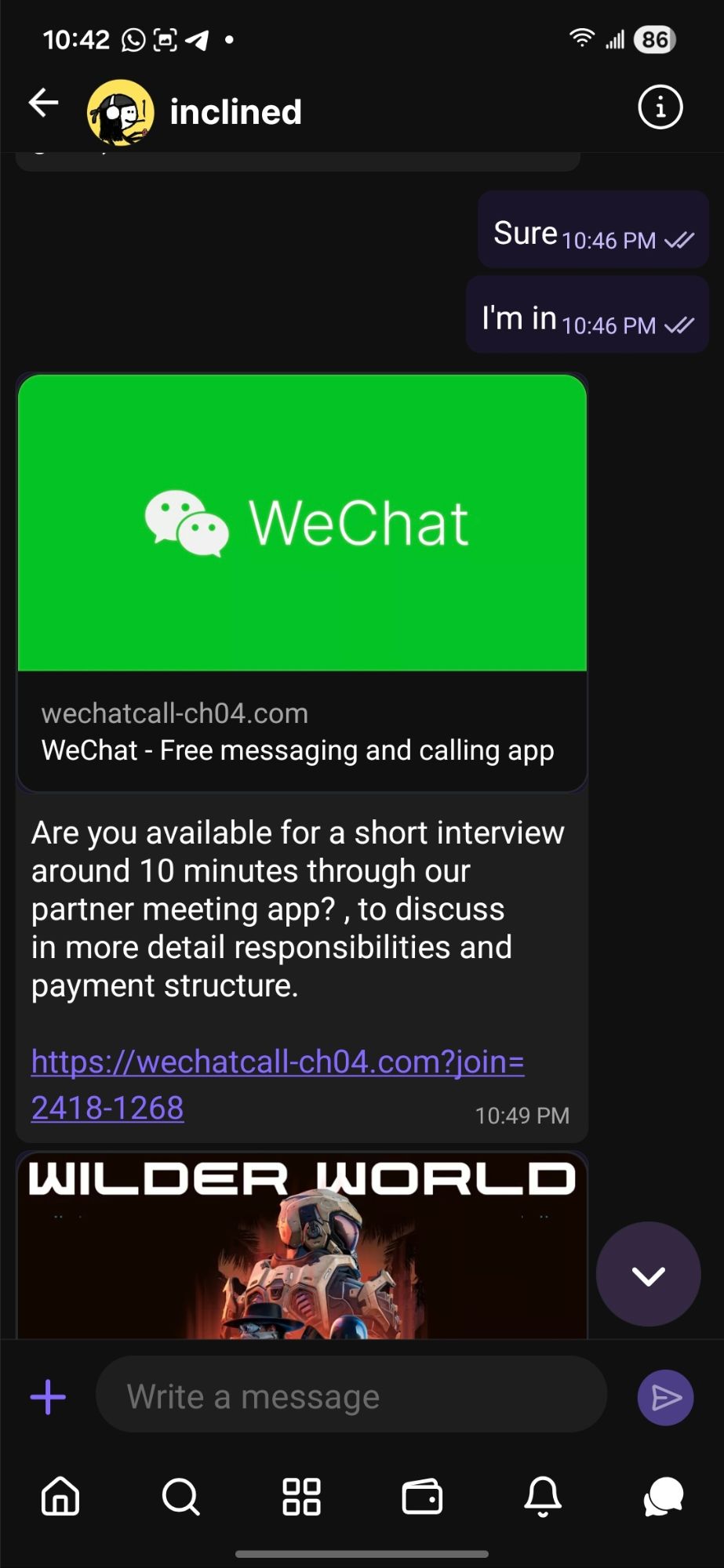Switch to the Search tab
This screenshot has height=1568, width=724.
coord(181,1496)
